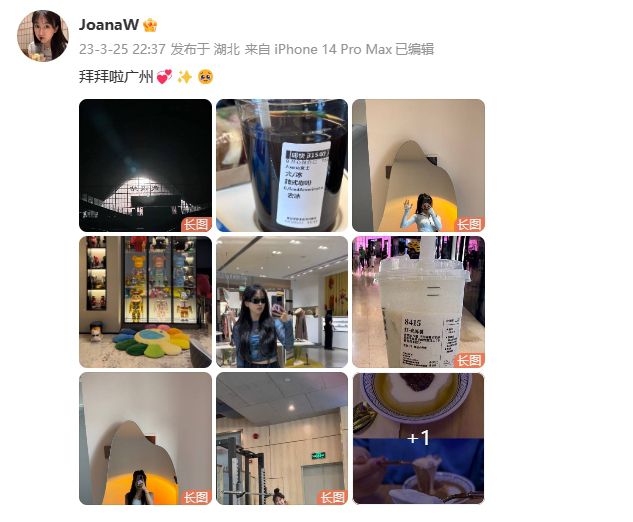
Task: Open the dark night building photo
Action: (145, 165)
